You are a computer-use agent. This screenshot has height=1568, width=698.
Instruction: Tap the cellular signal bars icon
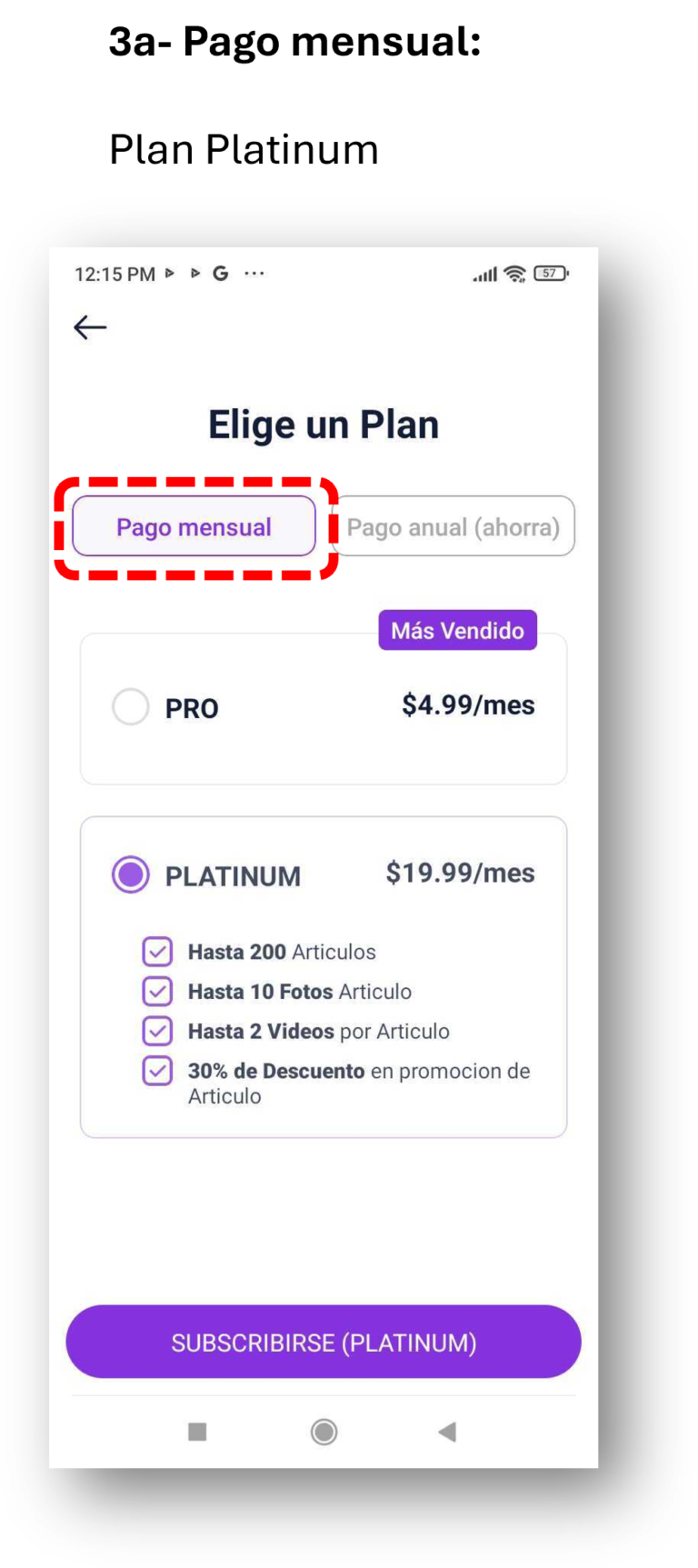tap(484, 273)
